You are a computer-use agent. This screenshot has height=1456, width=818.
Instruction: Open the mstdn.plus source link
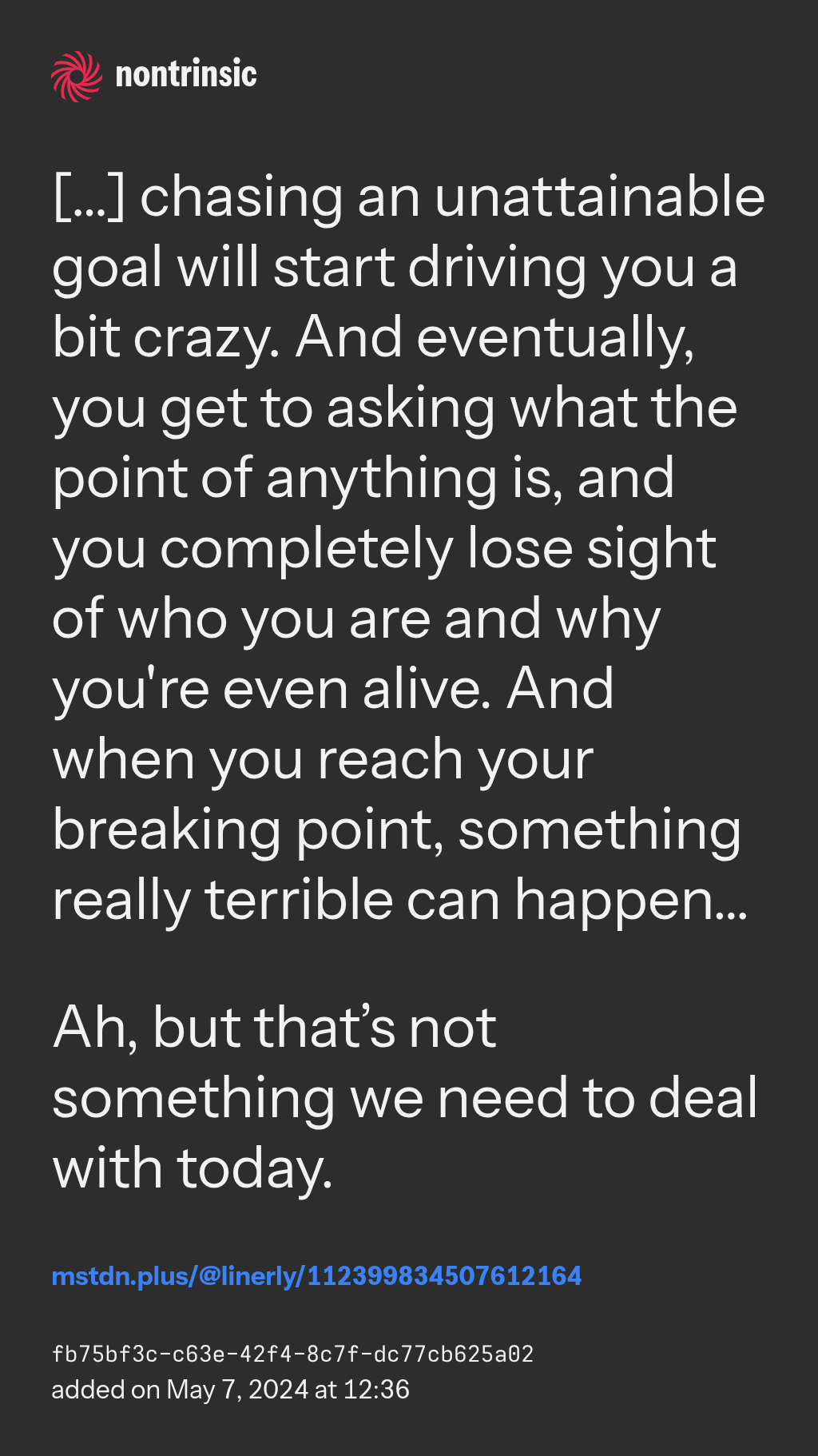[x=316, y=1275]
